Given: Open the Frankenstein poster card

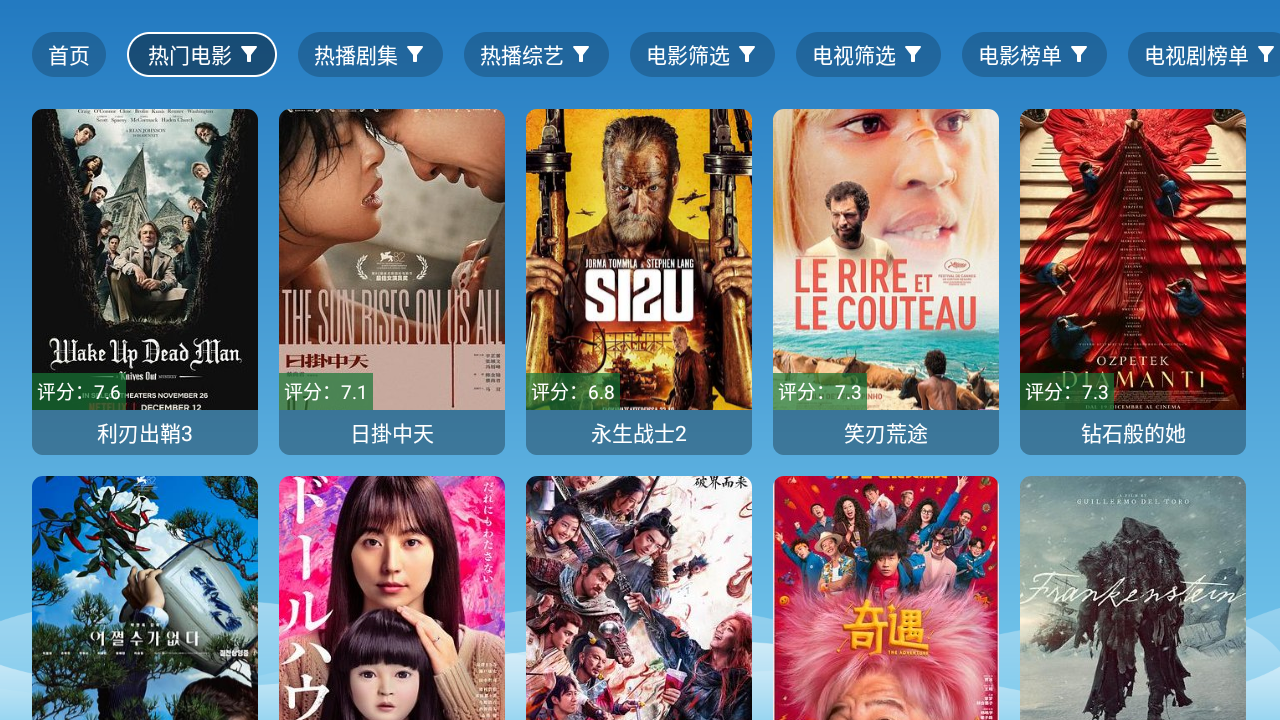Looking at the screenshot, I should coord(1133,600).
